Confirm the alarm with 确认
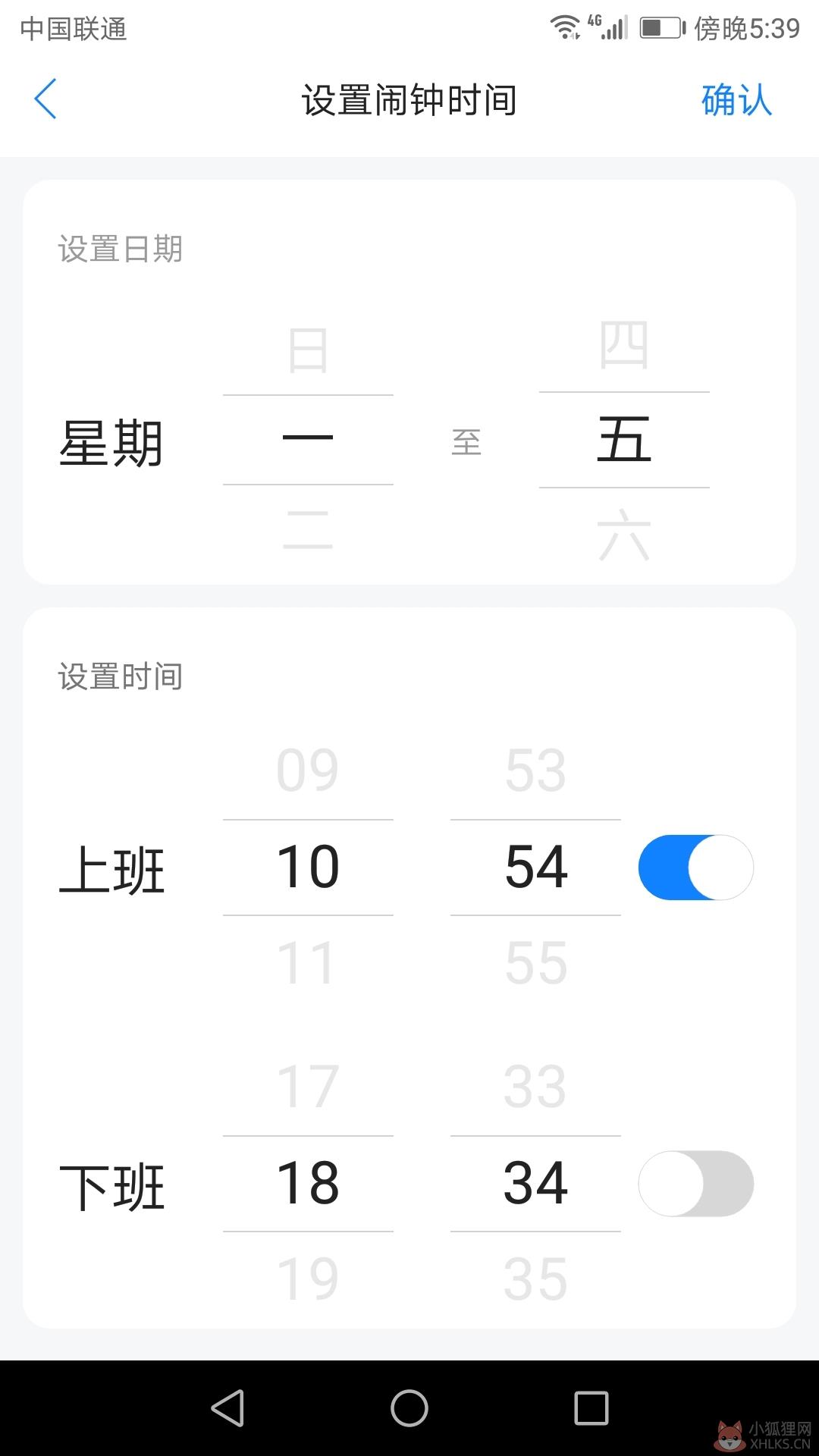The image size is (819, 1456). point(736,100)
